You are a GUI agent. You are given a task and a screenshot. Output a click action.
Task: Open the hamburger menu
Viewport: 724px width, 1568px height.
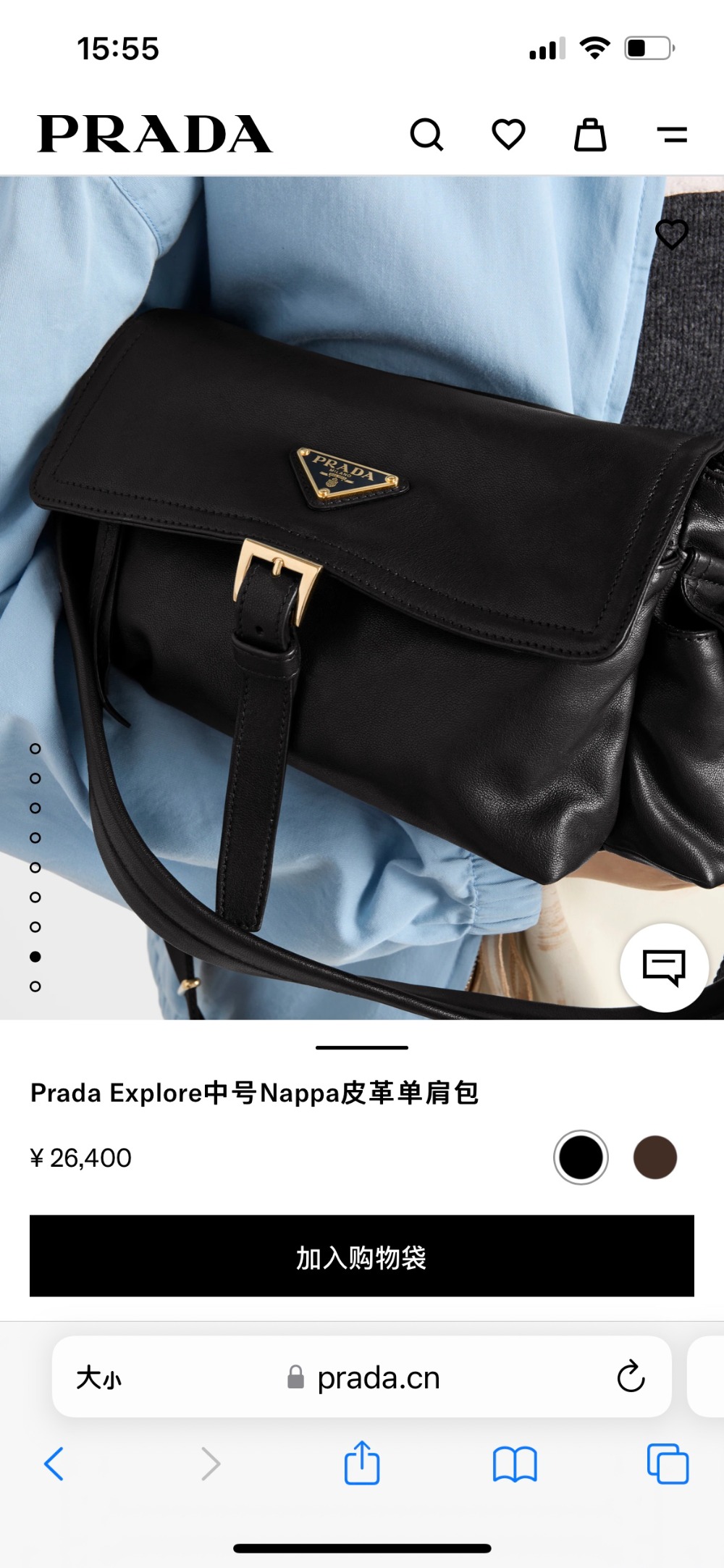click(672, 135)
